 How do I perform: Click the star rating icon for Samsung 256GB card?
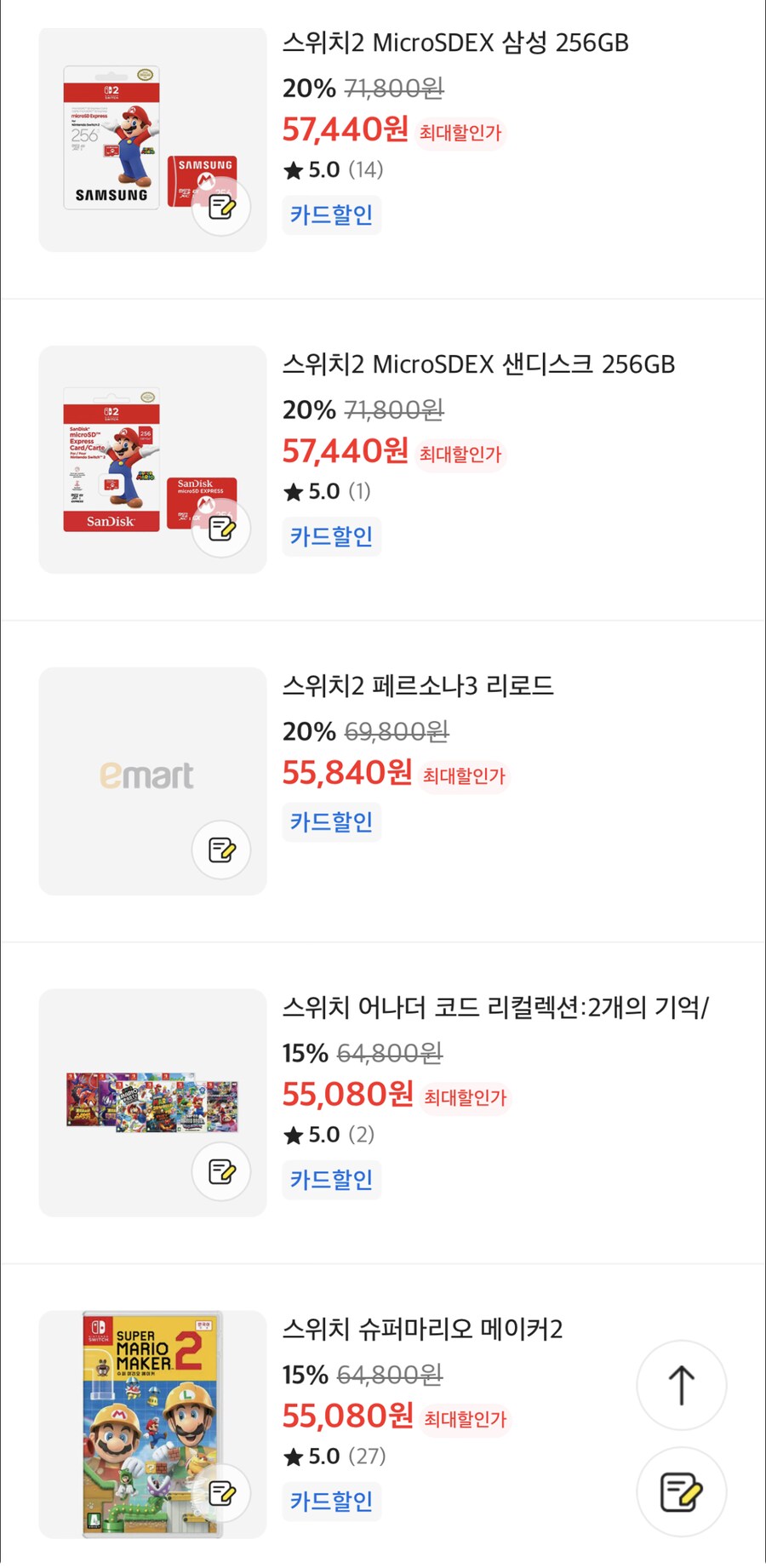pos(293,169)
